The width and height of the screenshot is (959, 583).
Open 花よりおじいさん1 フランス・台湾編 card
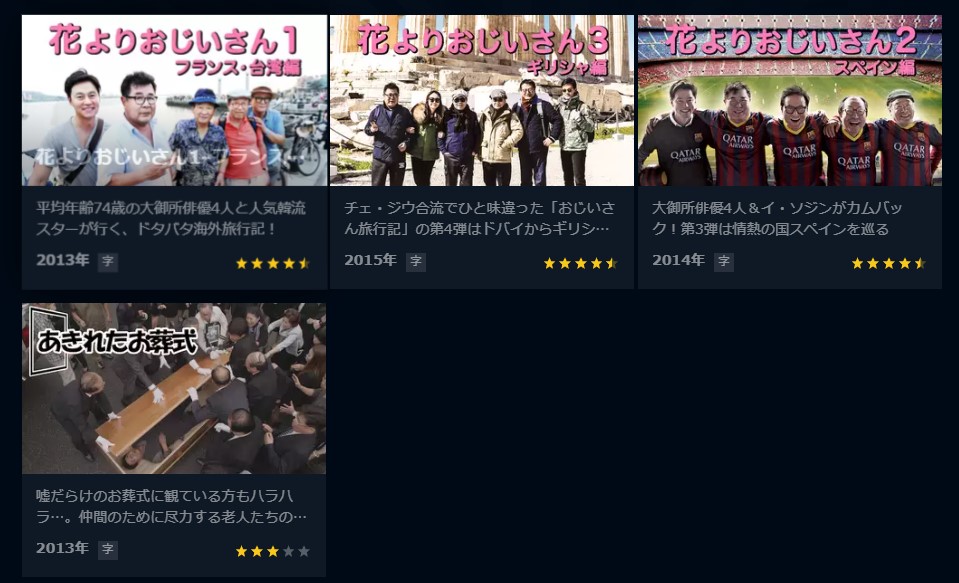[x=174, y=101]
